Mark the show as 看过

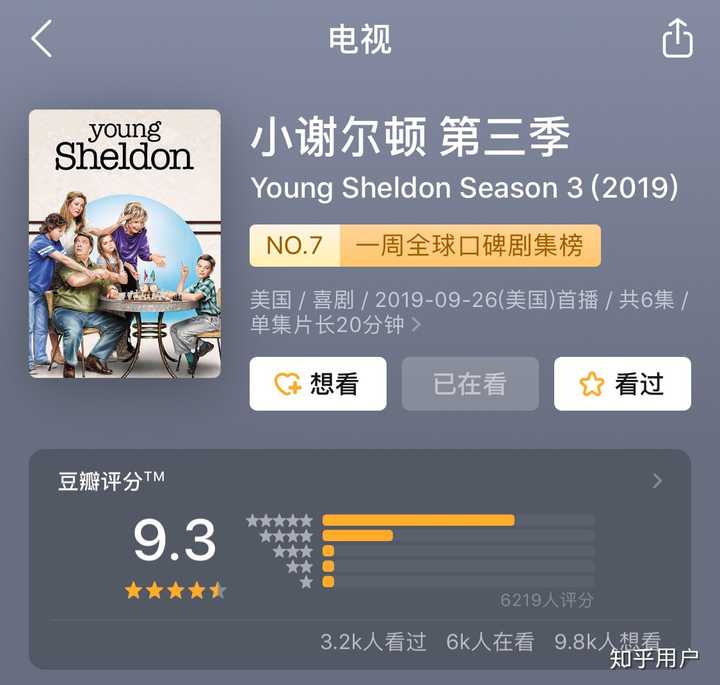pyautogui.click(x=622, y=384)
